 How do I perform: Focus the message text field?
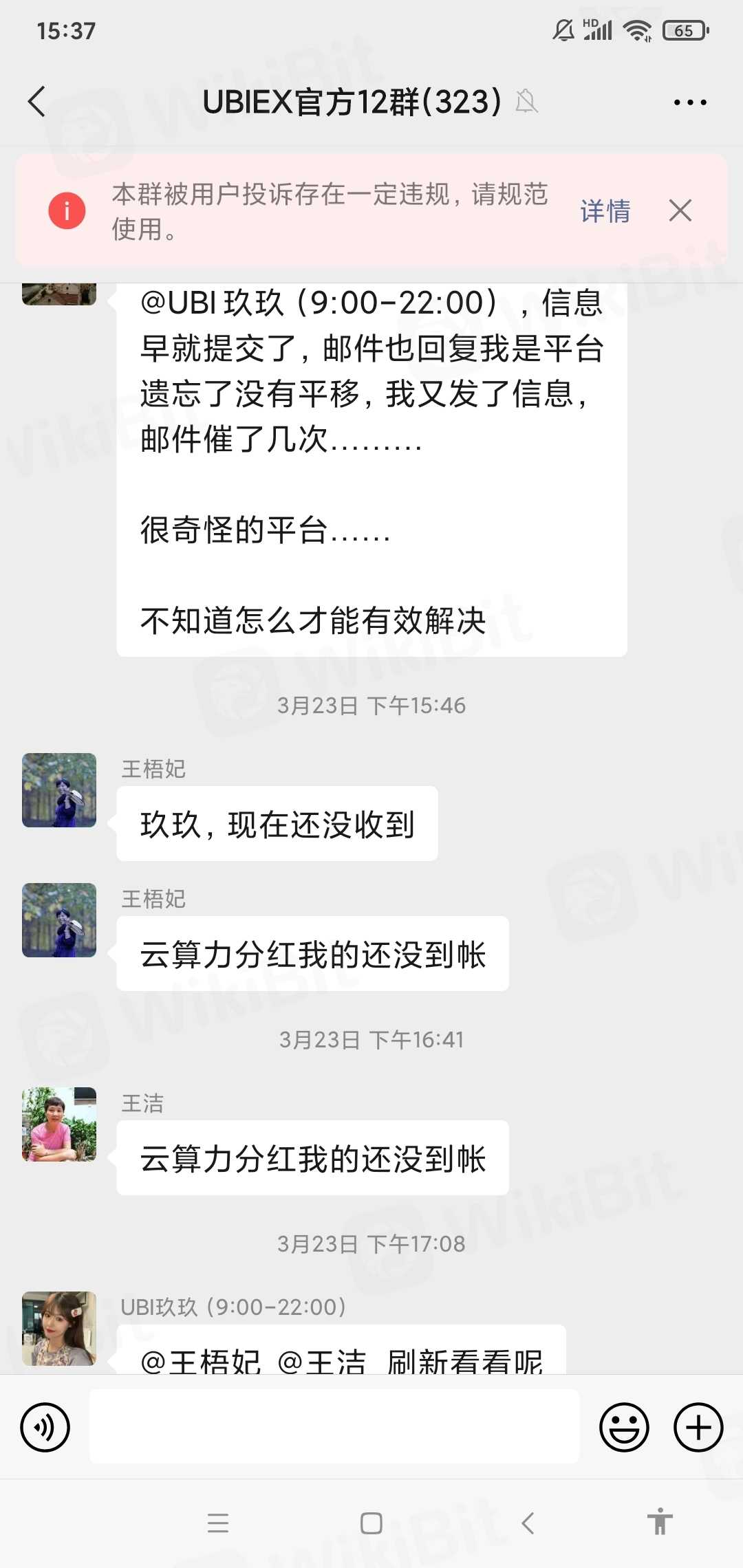click(x=334, y=1426)
